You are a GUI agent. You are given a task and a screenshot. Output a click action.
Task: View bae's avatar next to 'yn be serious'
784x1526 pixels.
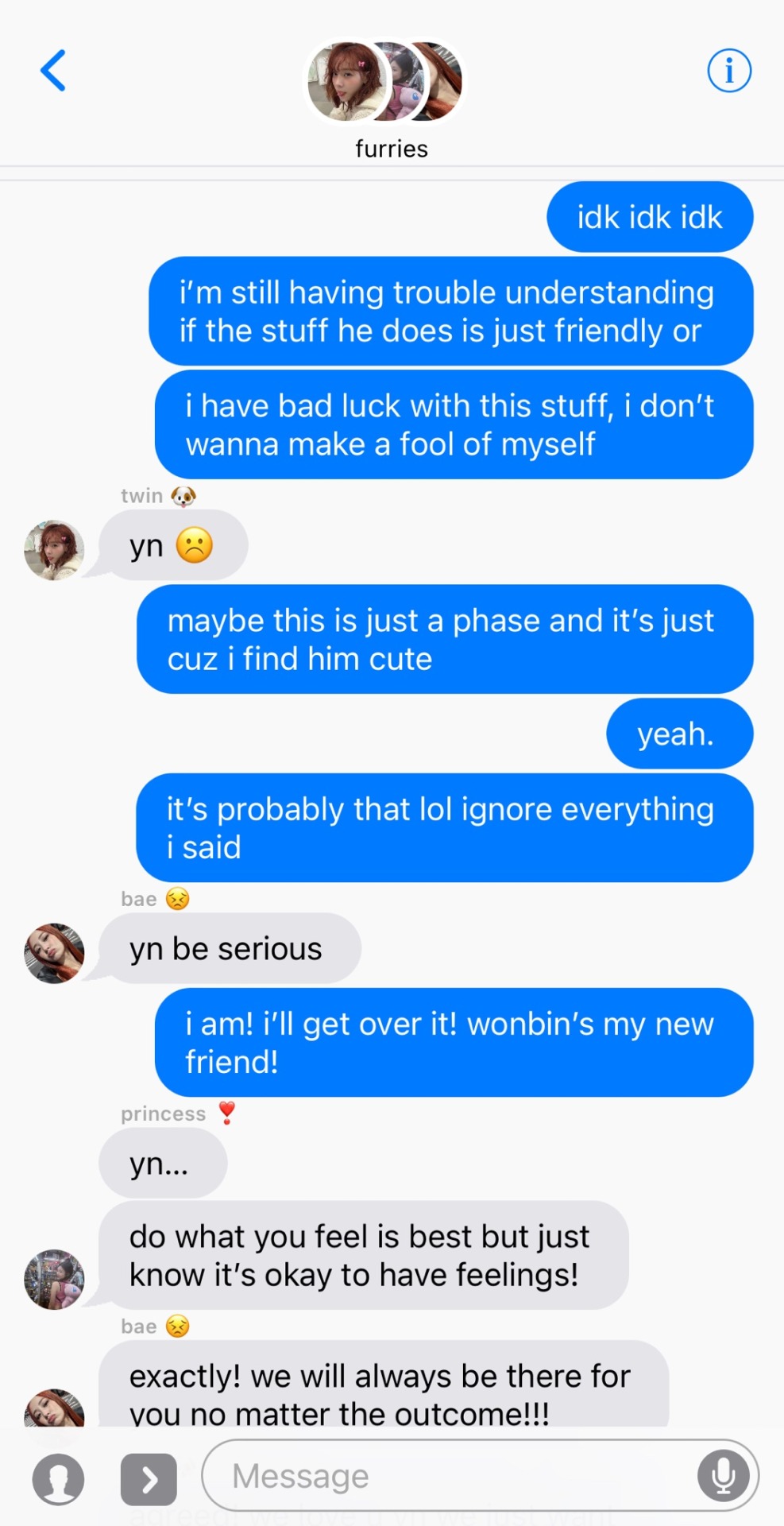click(54, 953)
